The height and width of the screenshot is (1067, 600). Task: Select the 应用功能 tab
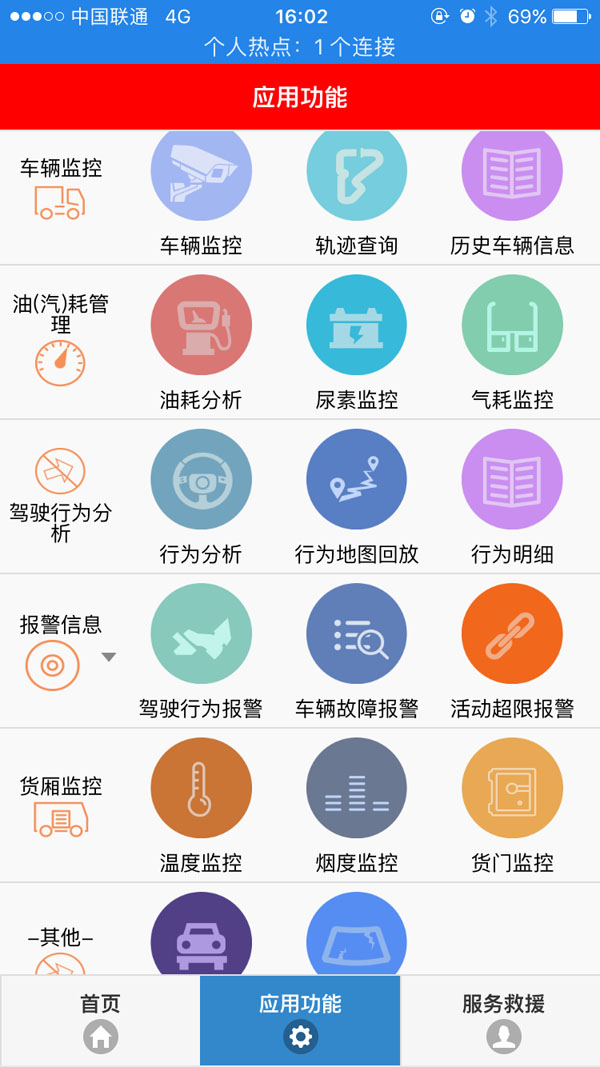(300, 1020)
